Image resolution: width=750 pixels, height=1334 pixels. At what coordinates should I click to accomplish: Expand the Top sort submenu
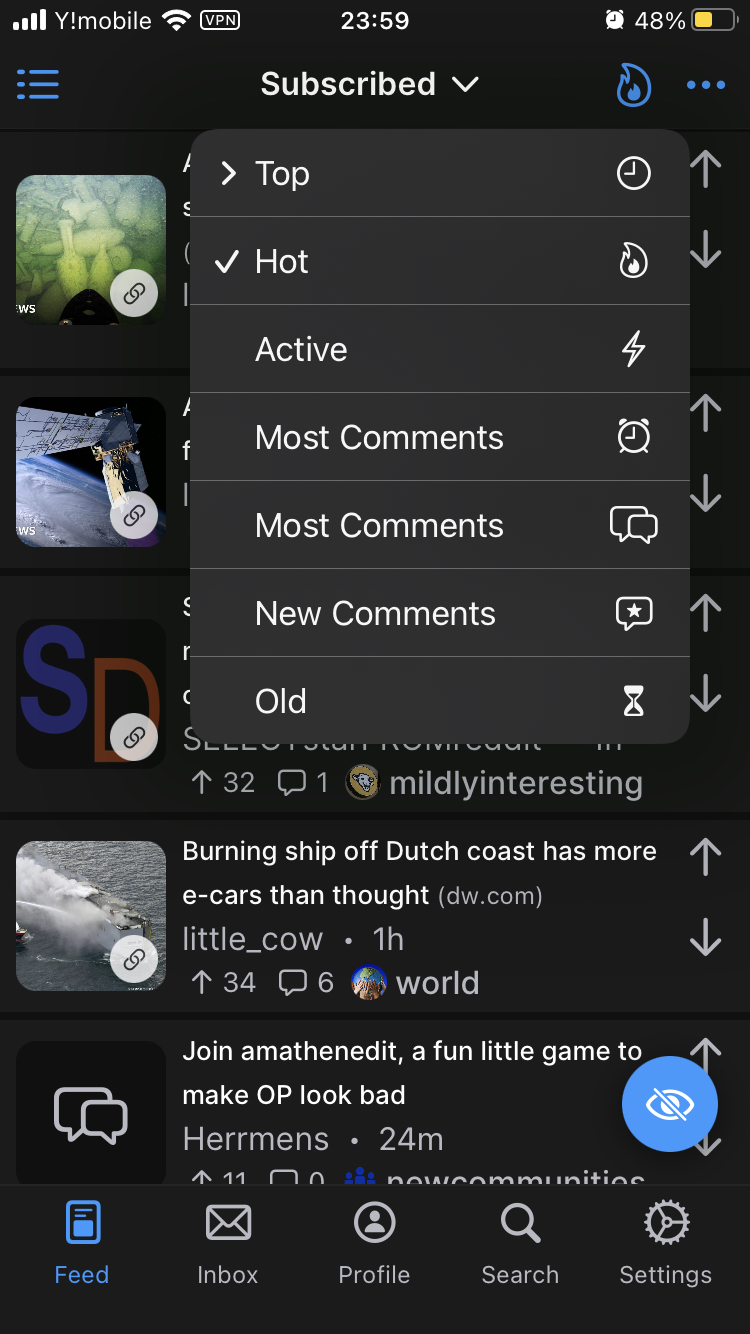pos(438,173)
